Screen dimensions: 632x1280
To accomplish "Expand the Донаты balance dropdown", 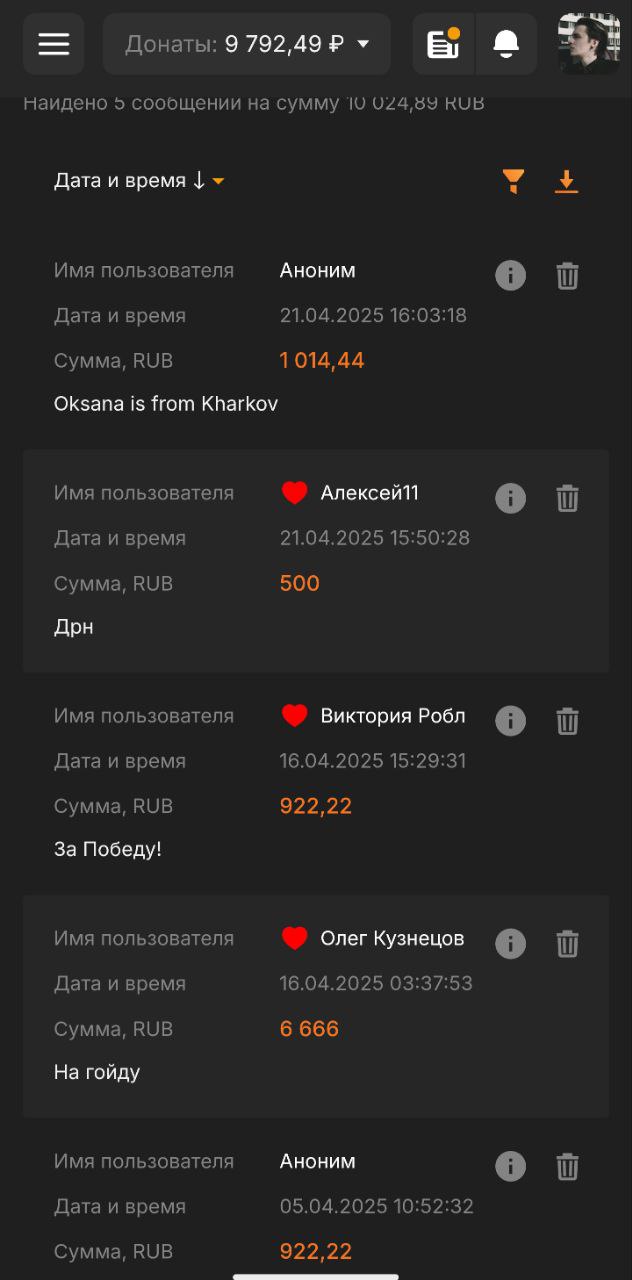I will coord(246,44).
